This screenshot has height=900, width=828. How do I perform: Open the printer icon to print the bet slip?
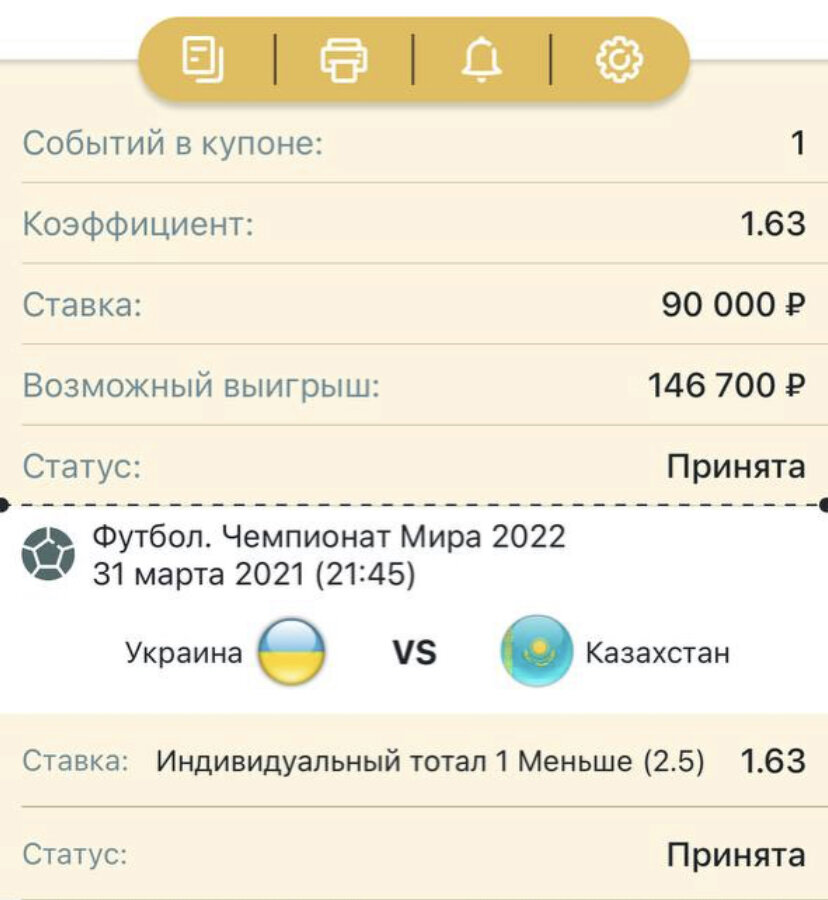[342, 58]
